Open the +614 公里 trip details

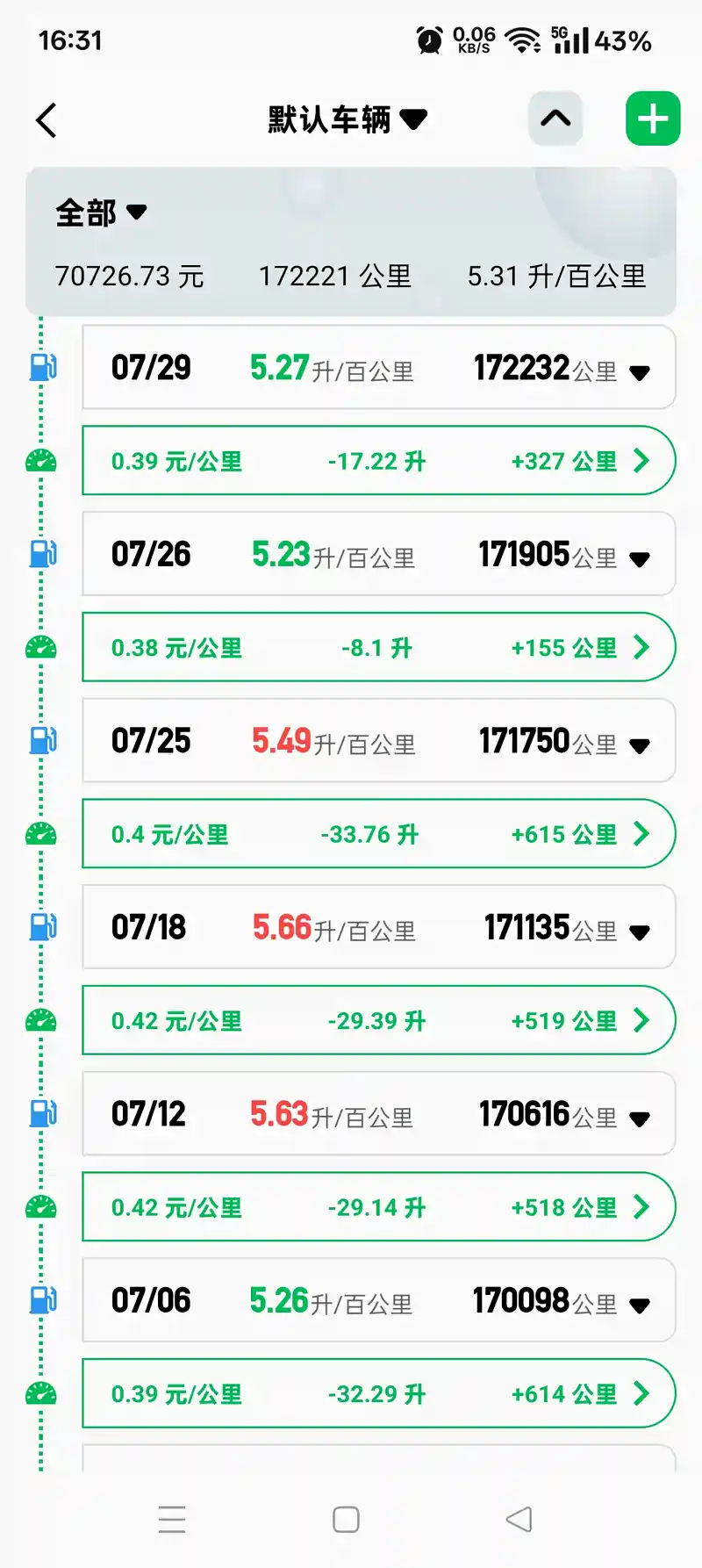(x=379, y=1393)
